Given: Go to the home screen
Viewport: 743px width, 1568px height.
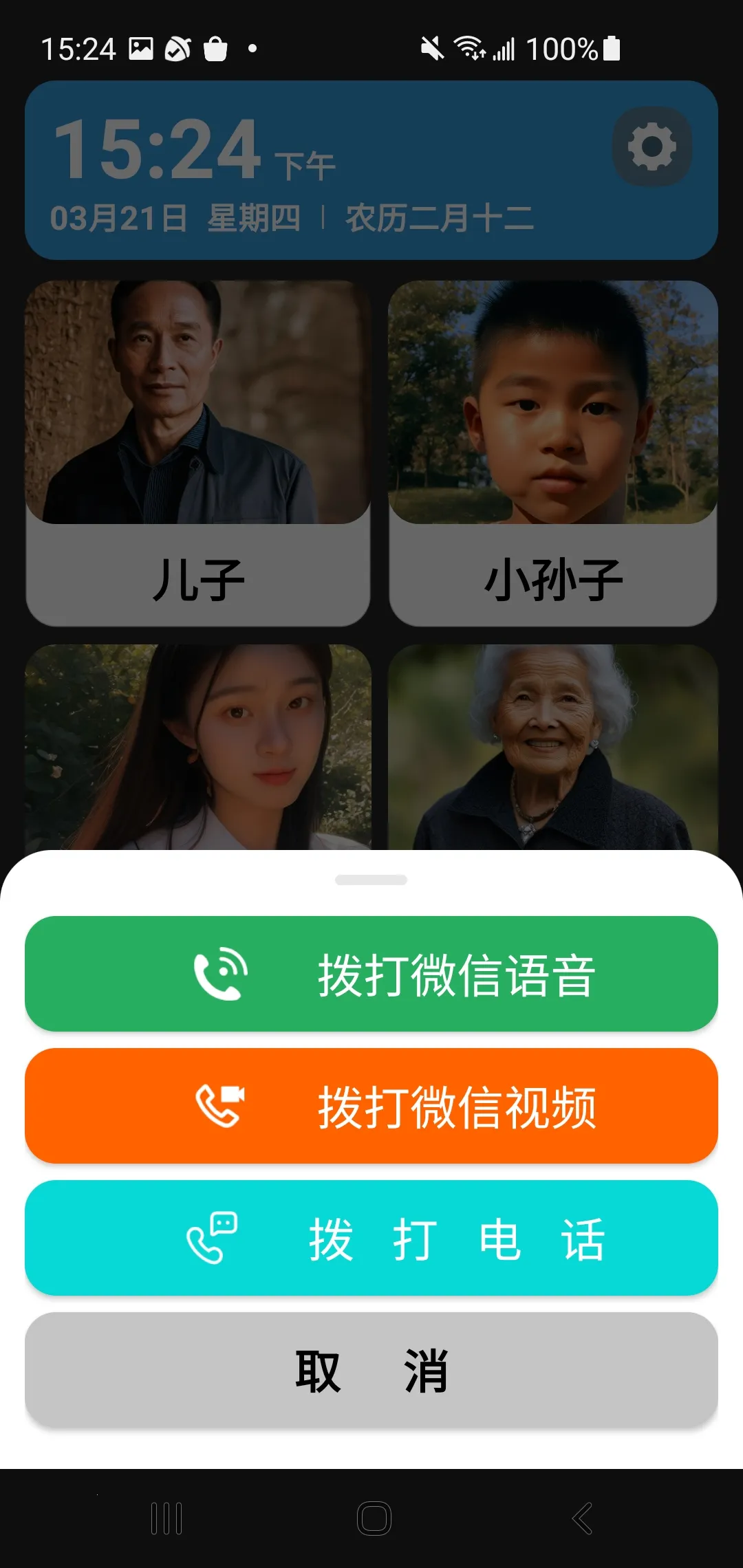Looking at the screenshot, I should coord(374,1518).
